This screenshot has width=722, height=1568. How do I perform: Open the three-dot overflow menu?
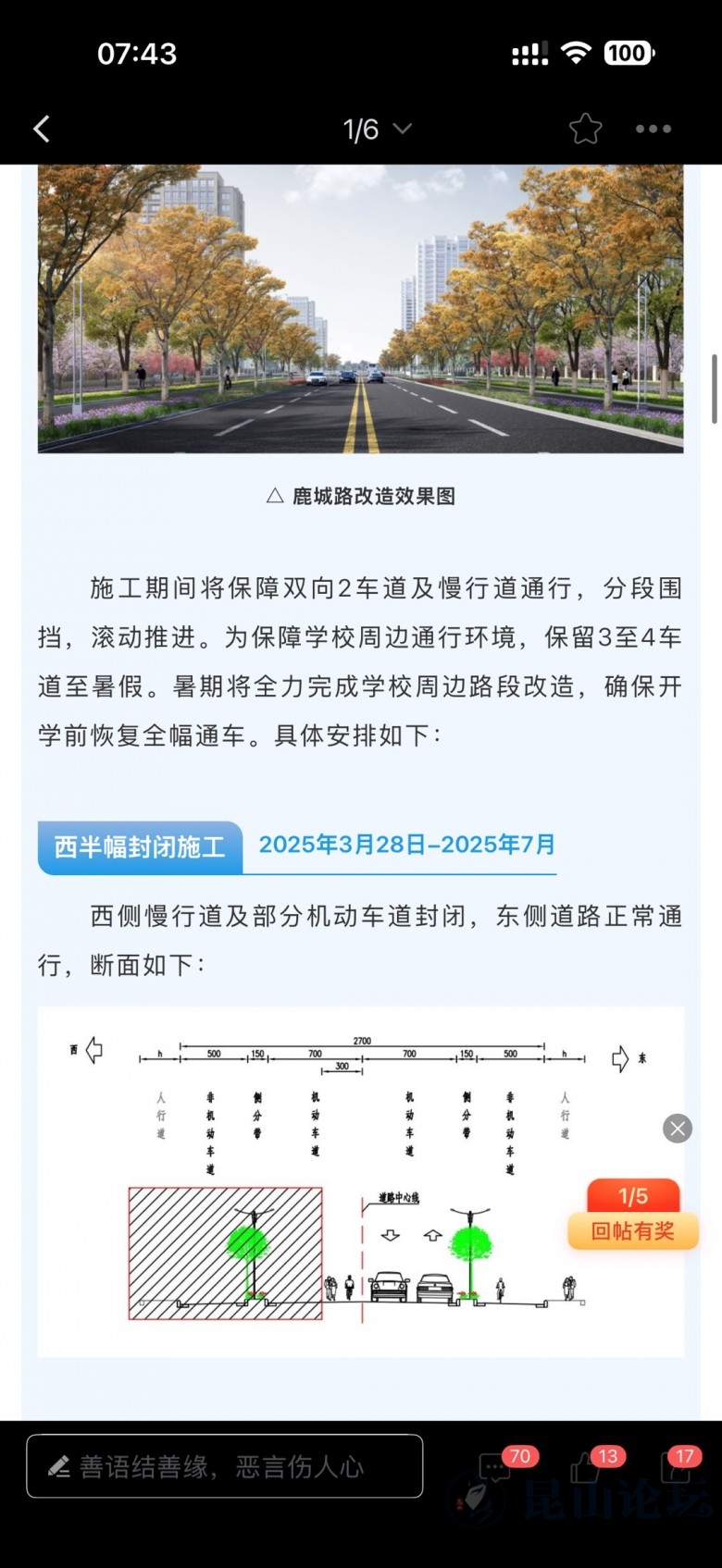(x=654, y=130)
